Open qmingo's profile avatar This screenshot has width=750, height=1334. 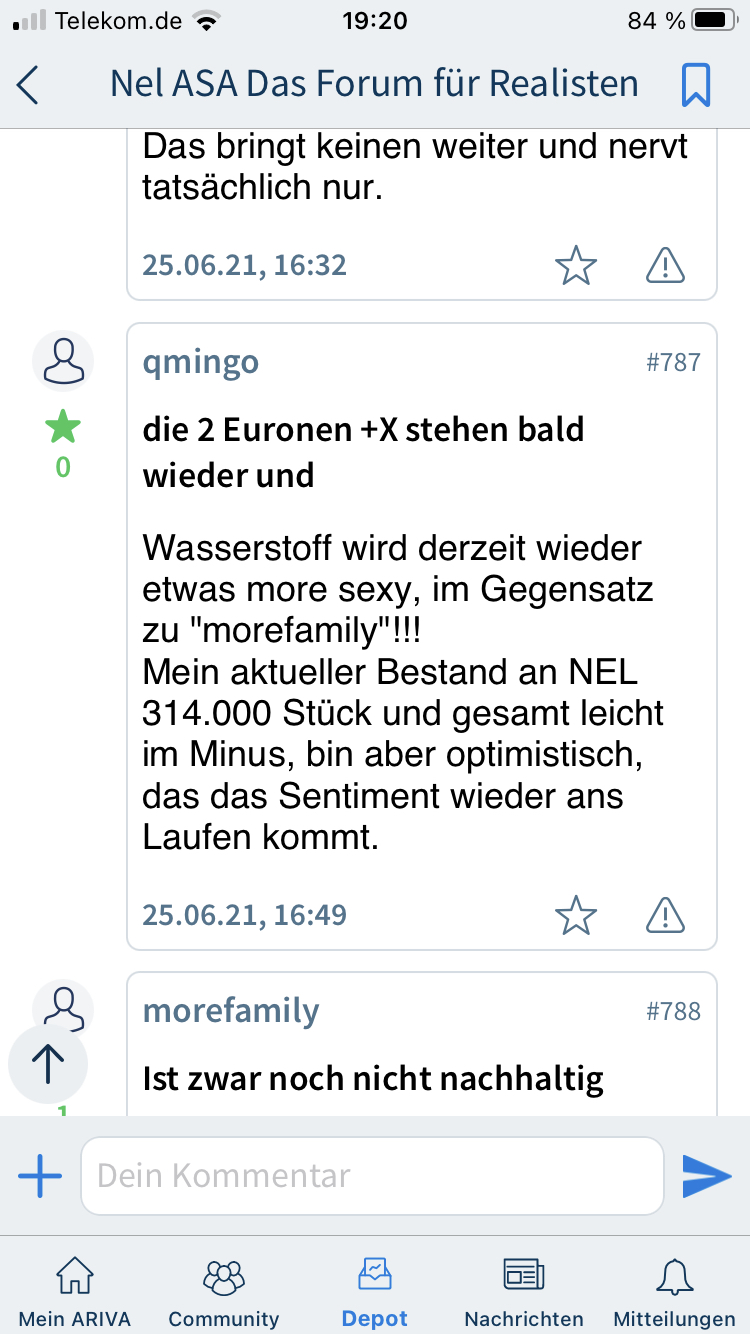[x=64, y=360]
